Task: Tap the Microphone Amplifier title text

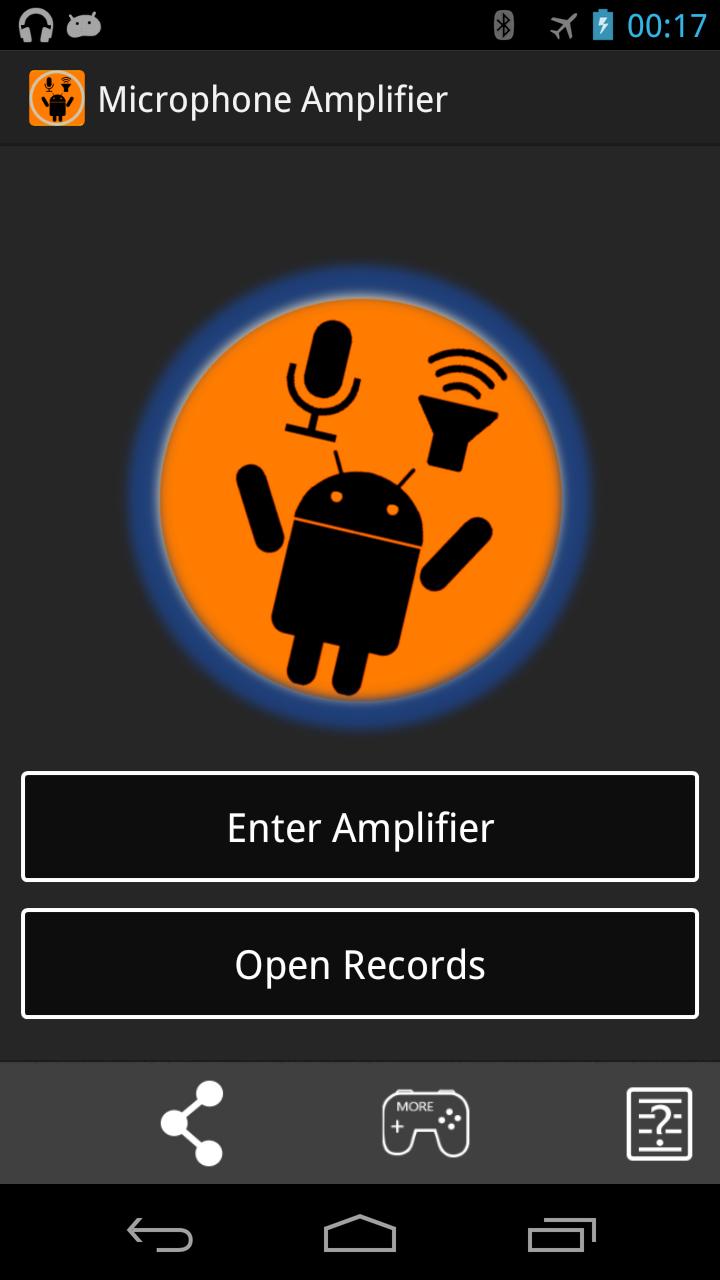Action: [x=272, y=98]
